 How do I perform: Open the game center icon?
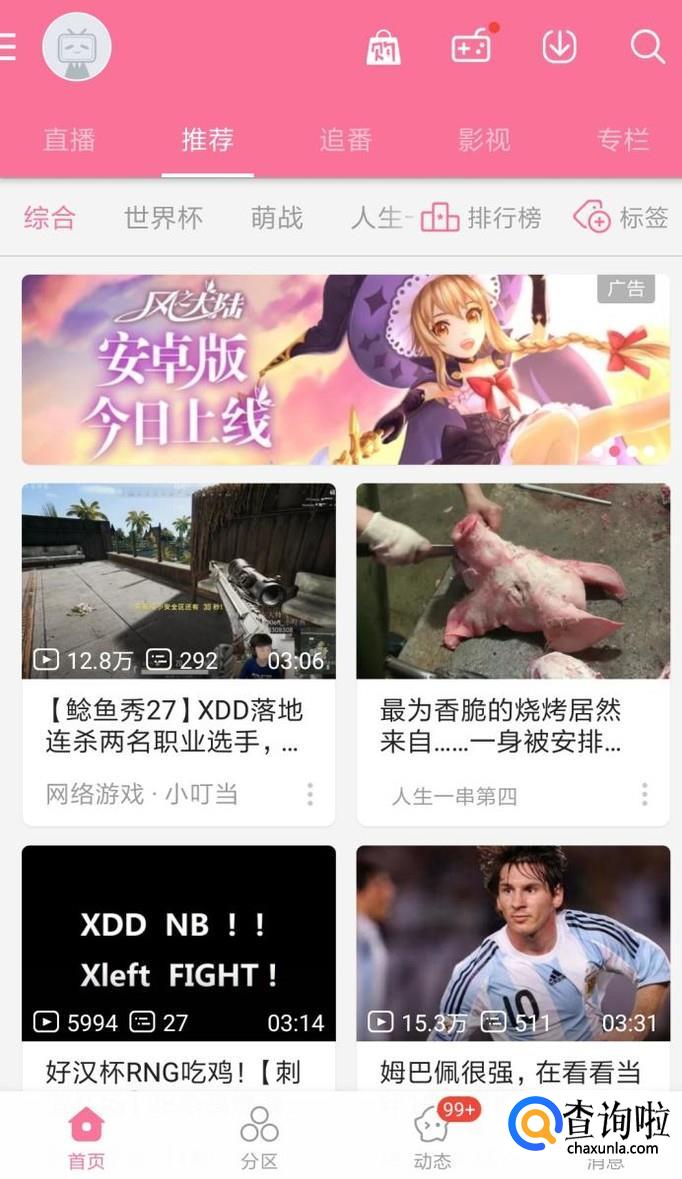(471, 47)
